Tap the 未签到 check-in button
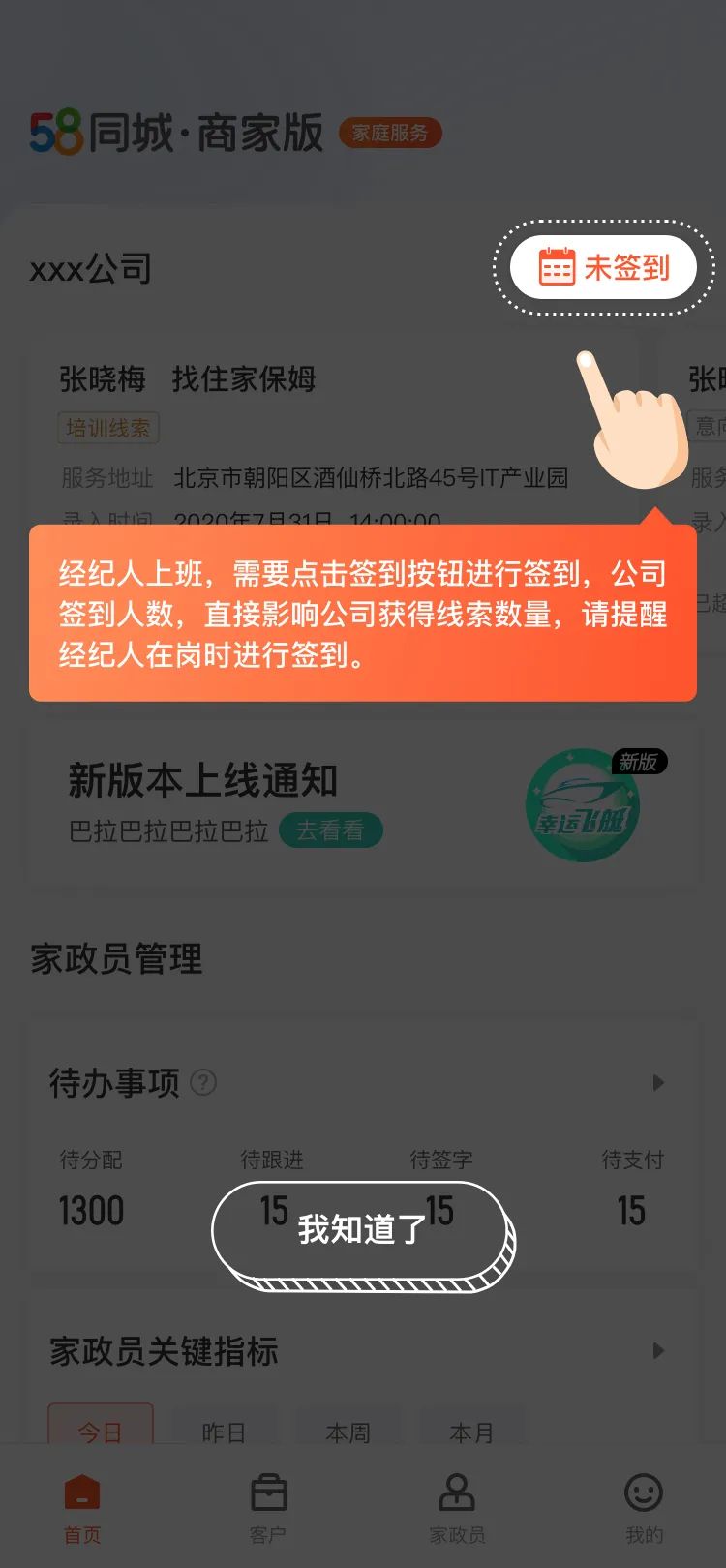726x1568 pixels. (x=604, y=268)
